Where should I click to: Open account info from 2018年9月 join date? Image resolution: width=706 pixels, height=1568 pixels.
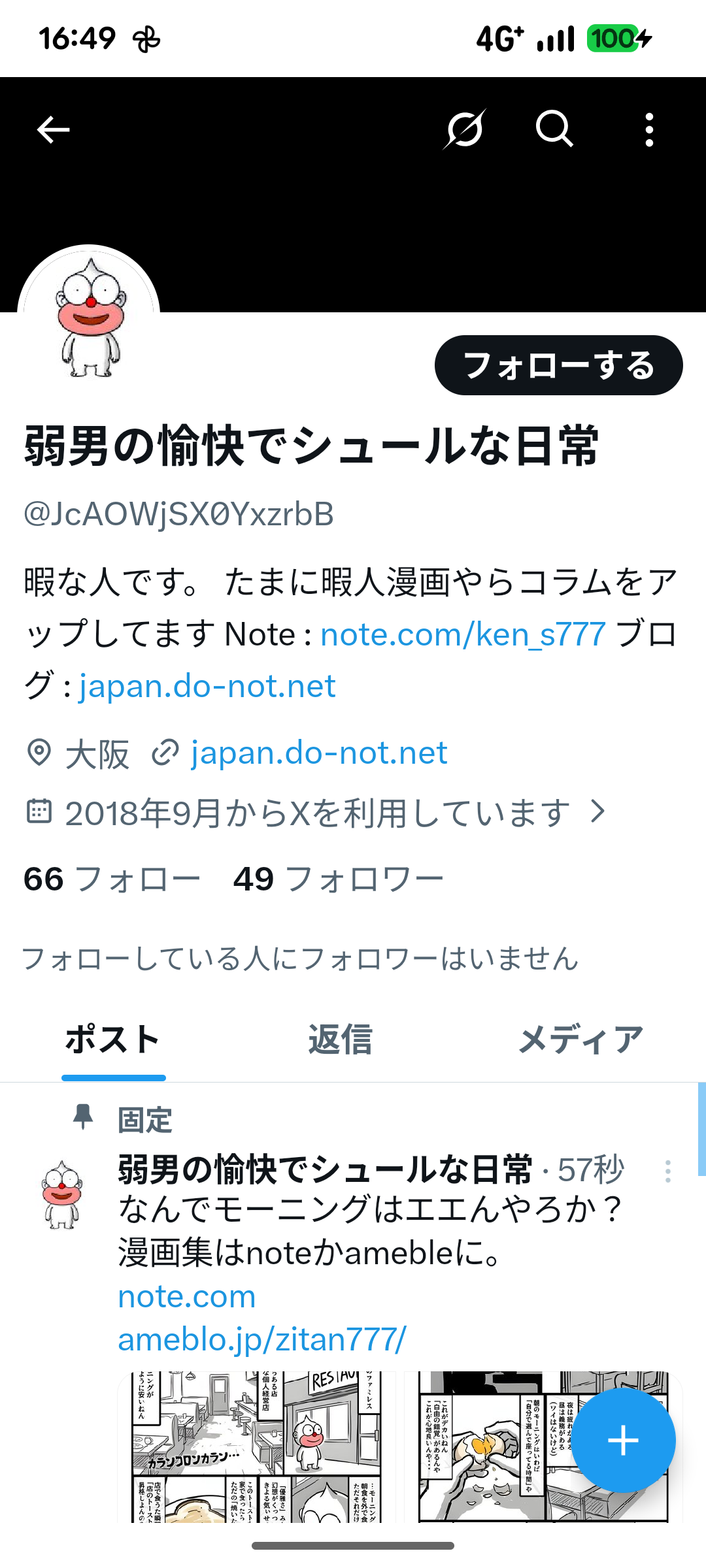pos(317,813)
